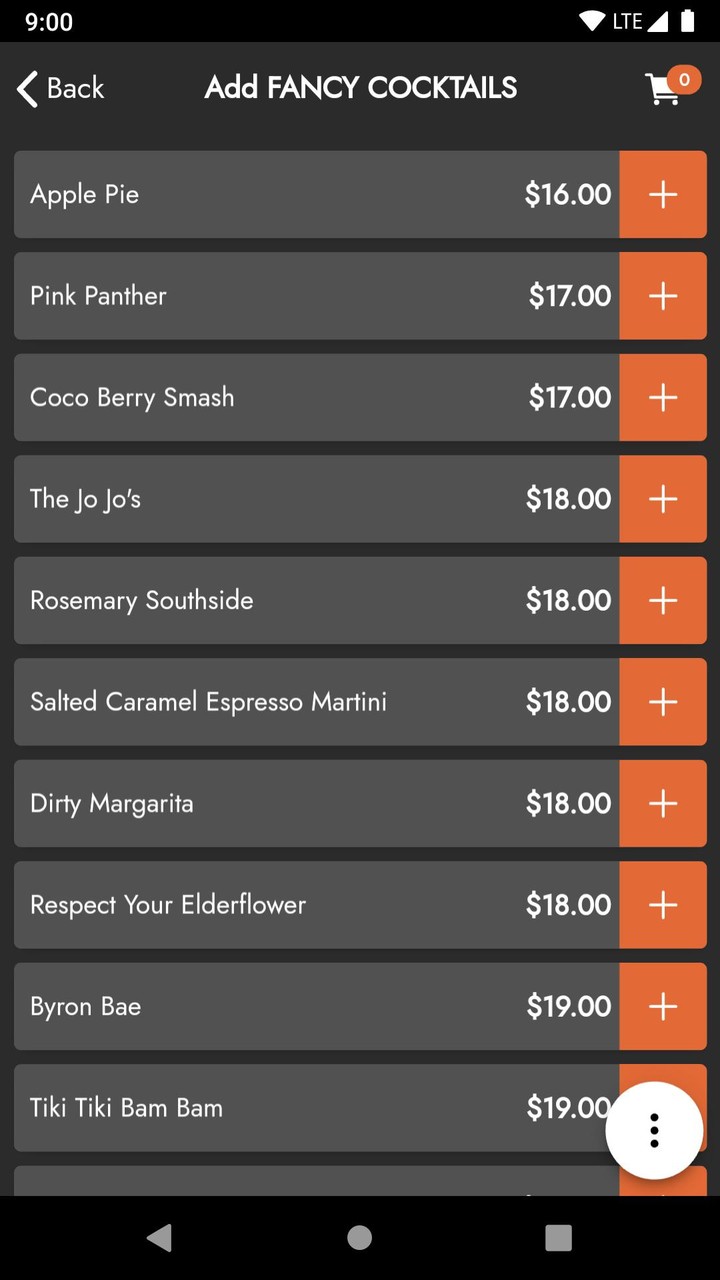Add Dirty Margarita to the order
The width and height of the screenshot is (720, 1280).
663,803
